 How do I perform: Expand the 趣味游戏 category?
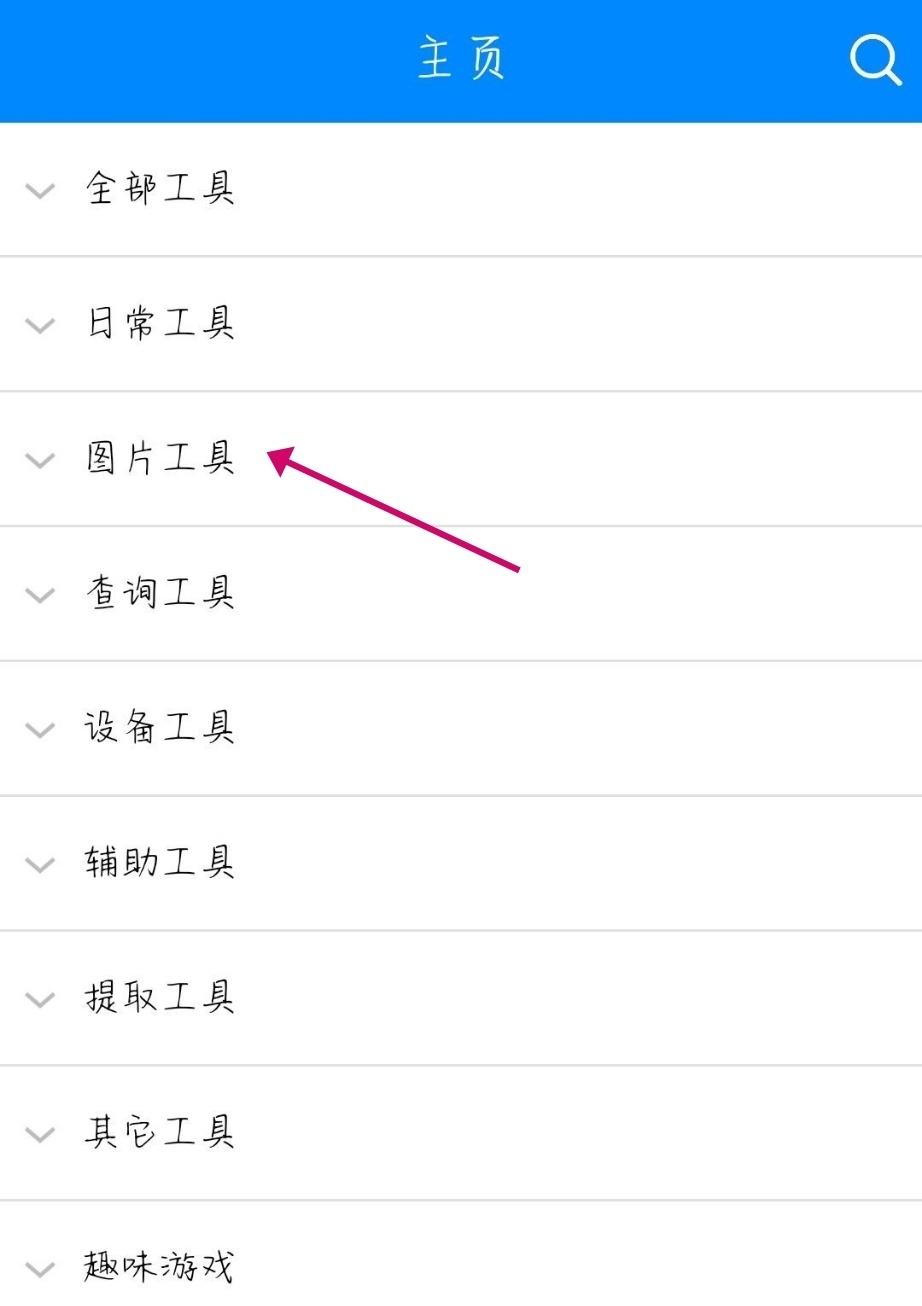coord(160,1267)
